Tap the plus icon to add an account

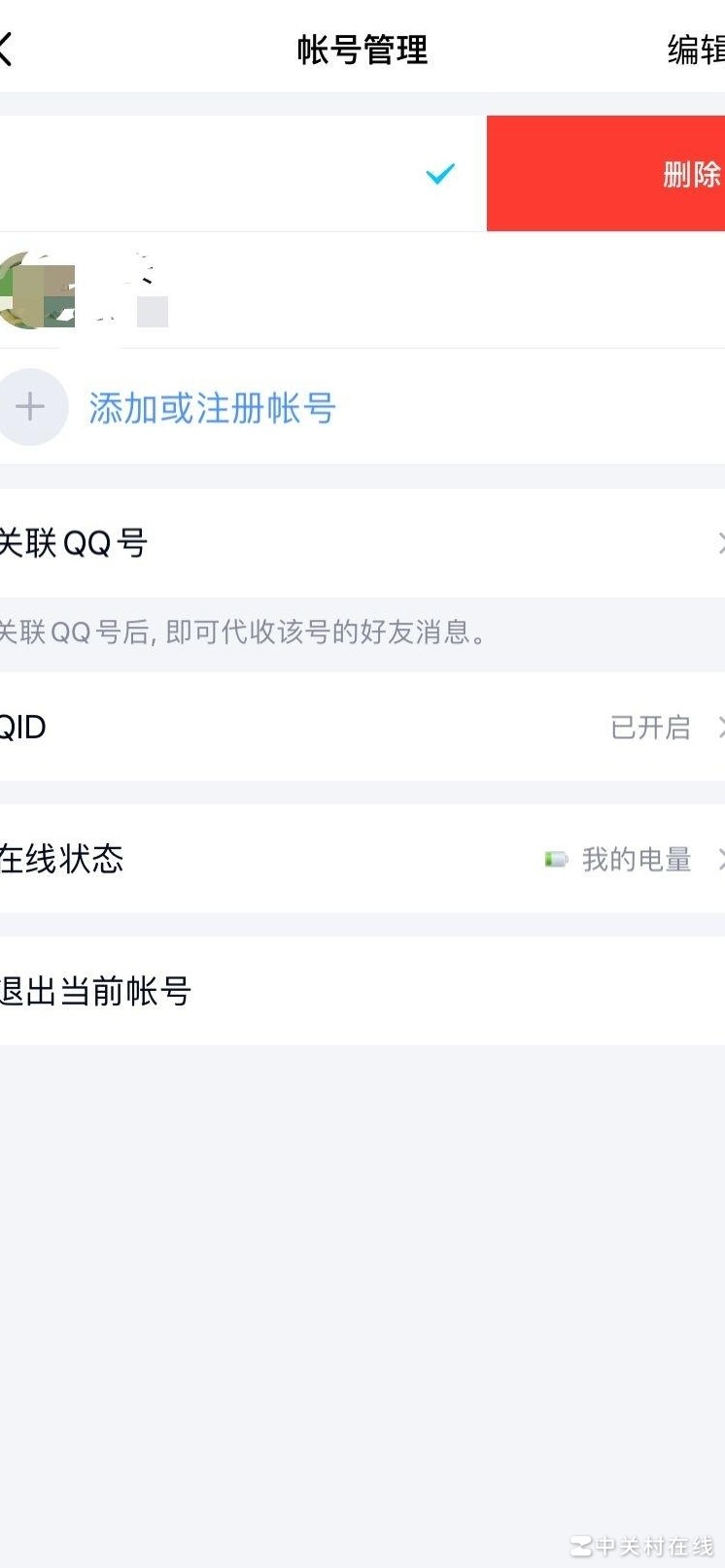click(x=33, y=407)
